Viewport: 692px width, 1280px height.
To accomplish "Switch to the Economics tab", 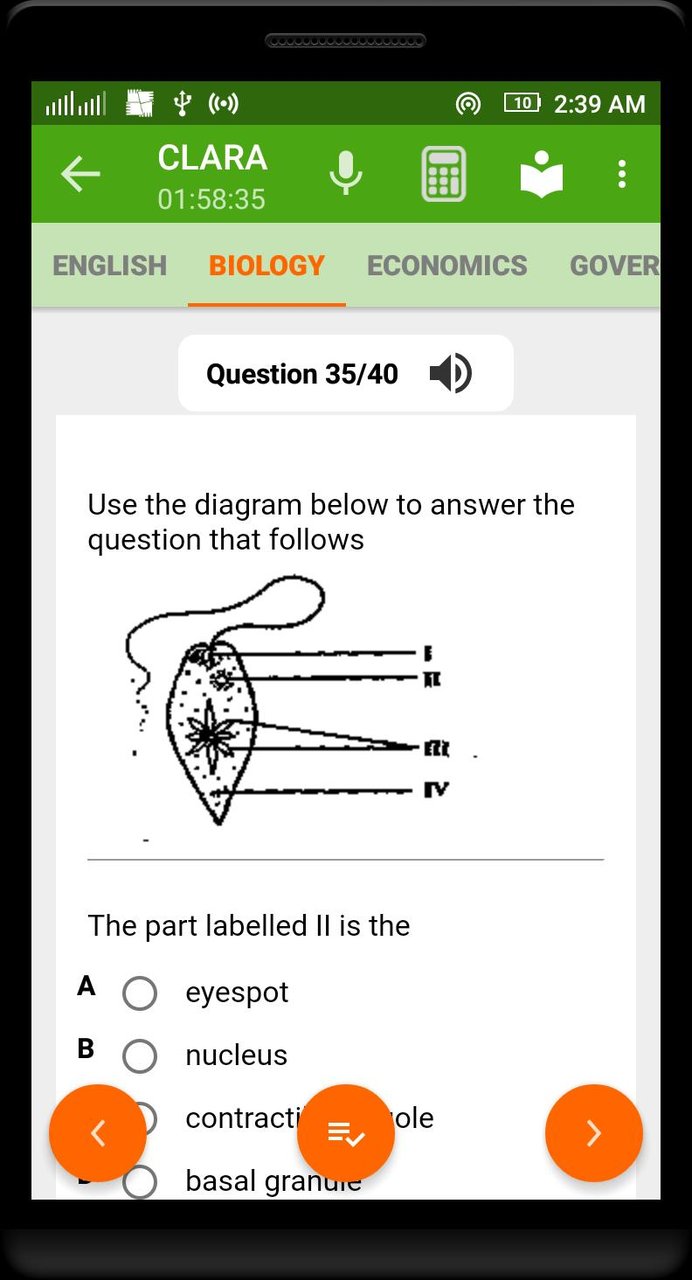I will click(x=447, y=265).
